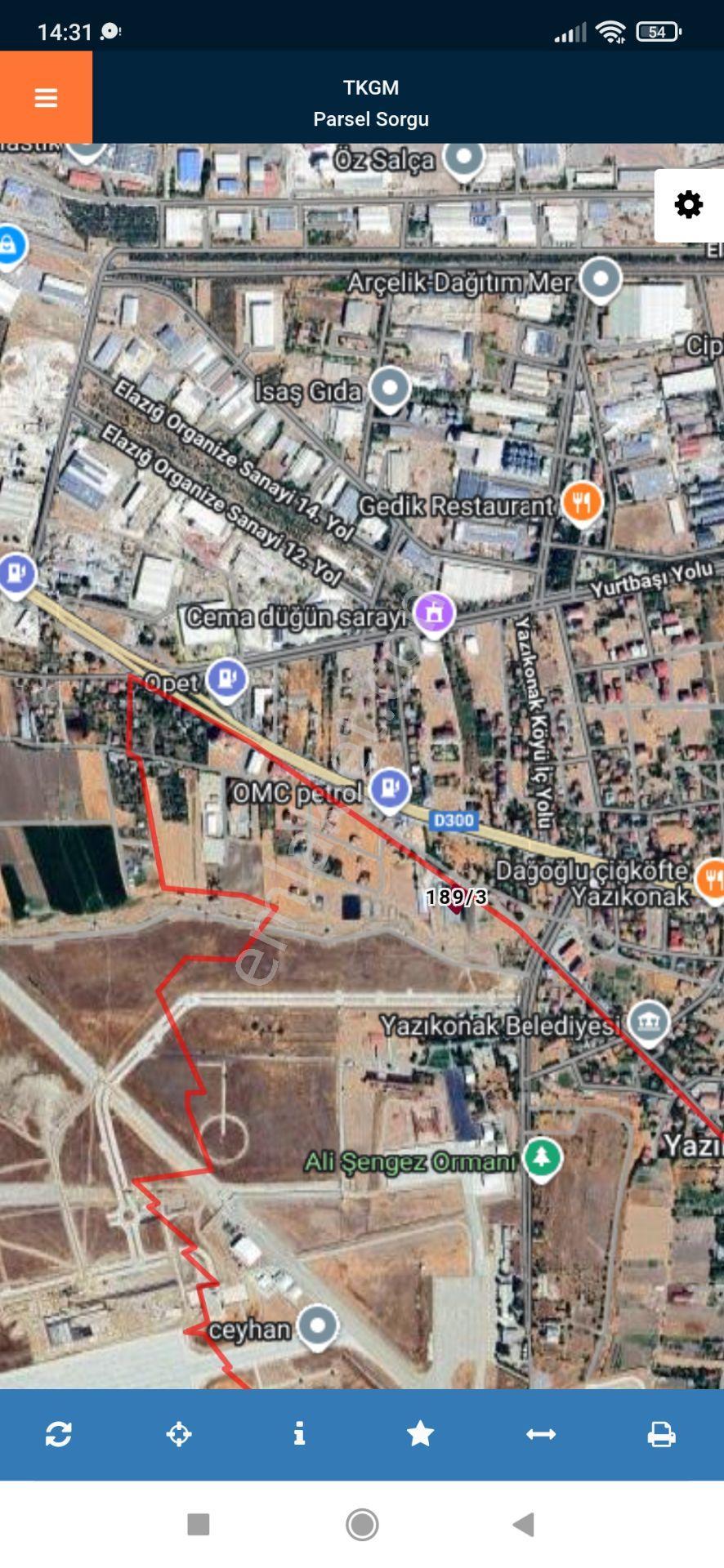This screenshot has width=724, height=1568.
Task: Center map on my location
Action: click(179, 1433)
